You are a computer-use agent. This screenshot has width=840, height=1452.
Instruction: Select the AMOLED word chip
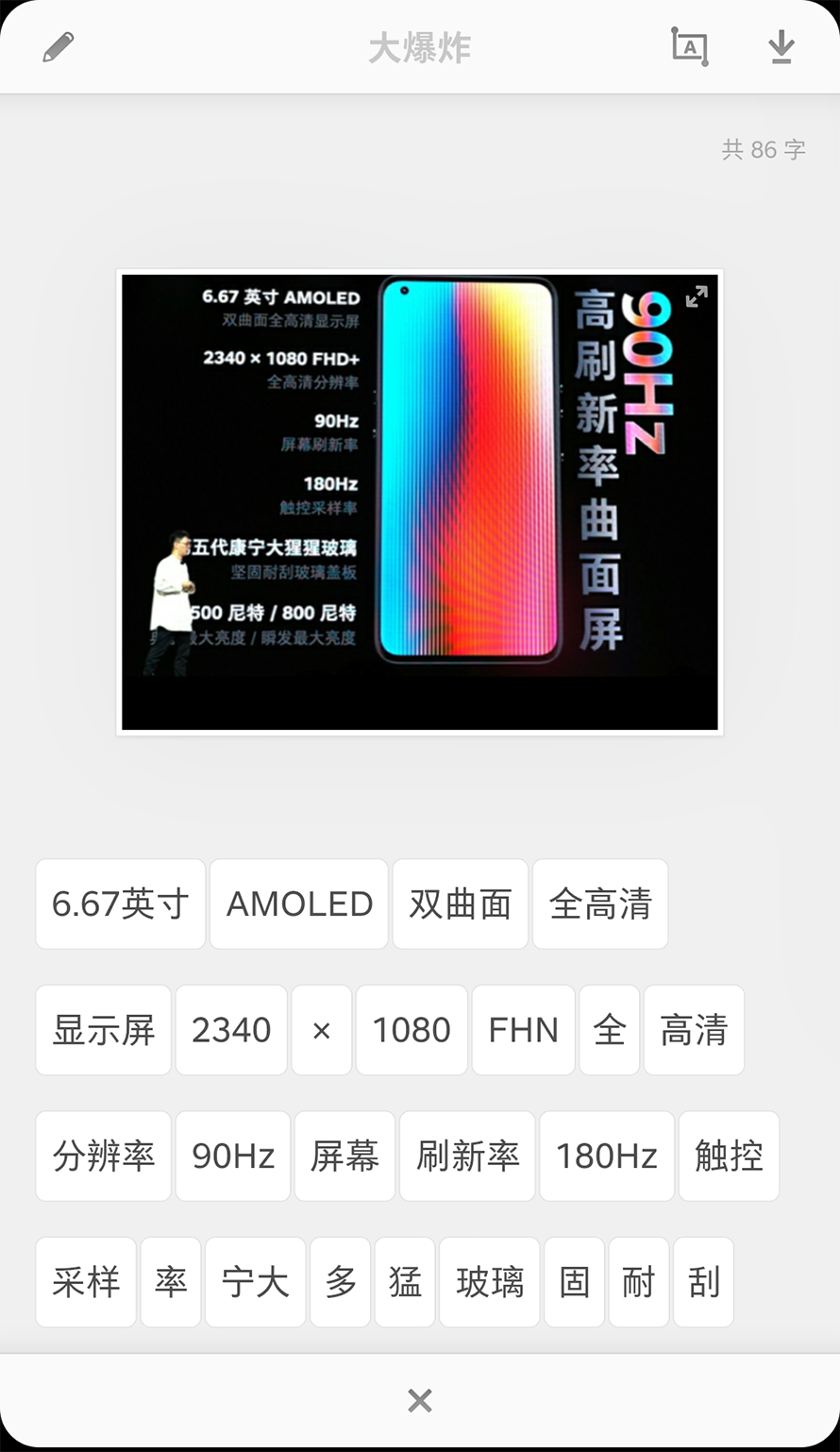pyautogui.click(x=299, y=903)
